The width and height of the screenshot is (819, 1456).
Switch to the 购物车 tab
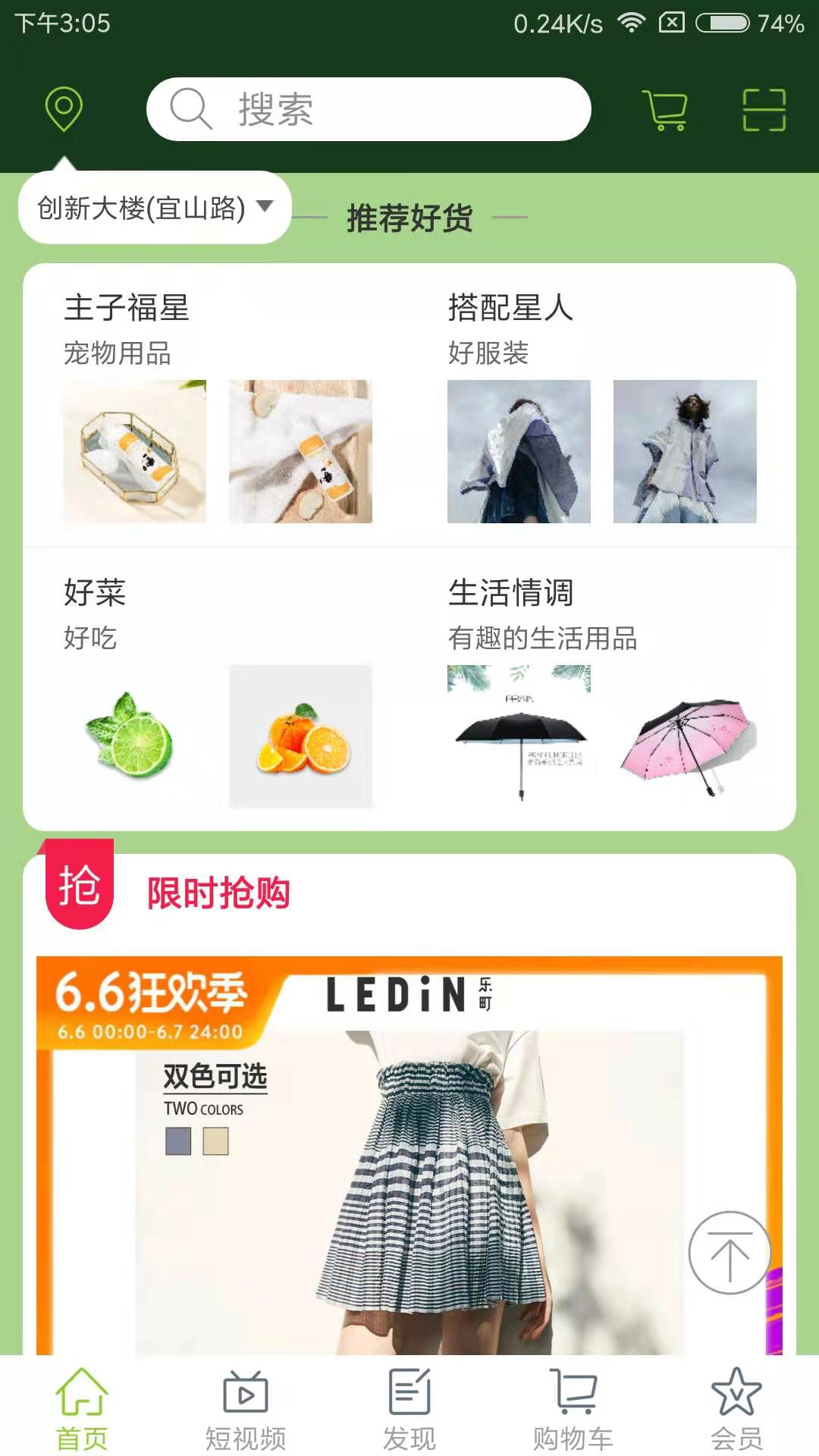pos(573,1408)
